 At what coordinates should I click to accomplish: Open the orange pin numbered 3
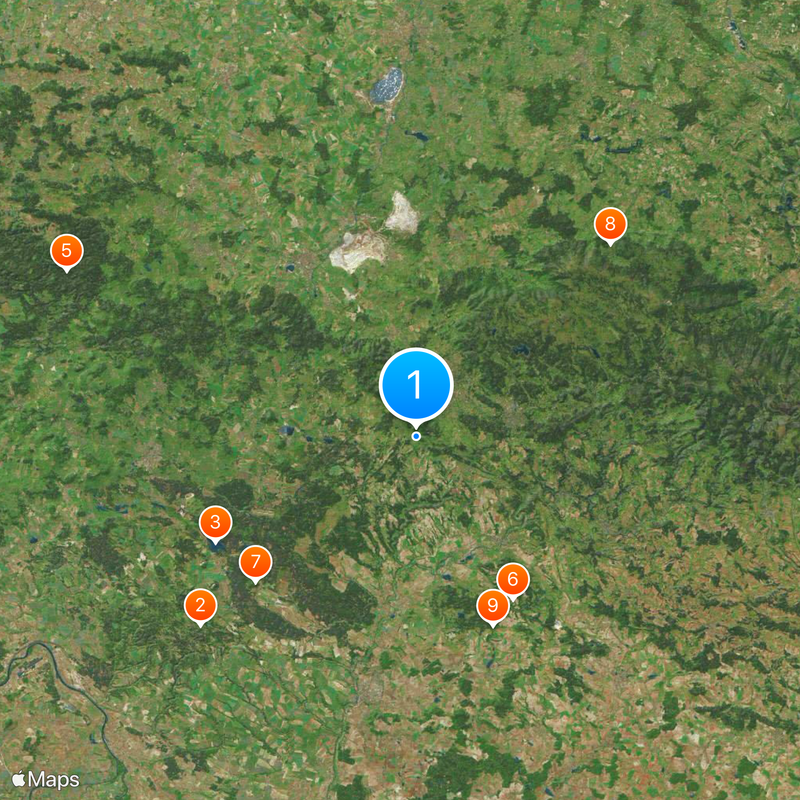(x=215, y=521)
